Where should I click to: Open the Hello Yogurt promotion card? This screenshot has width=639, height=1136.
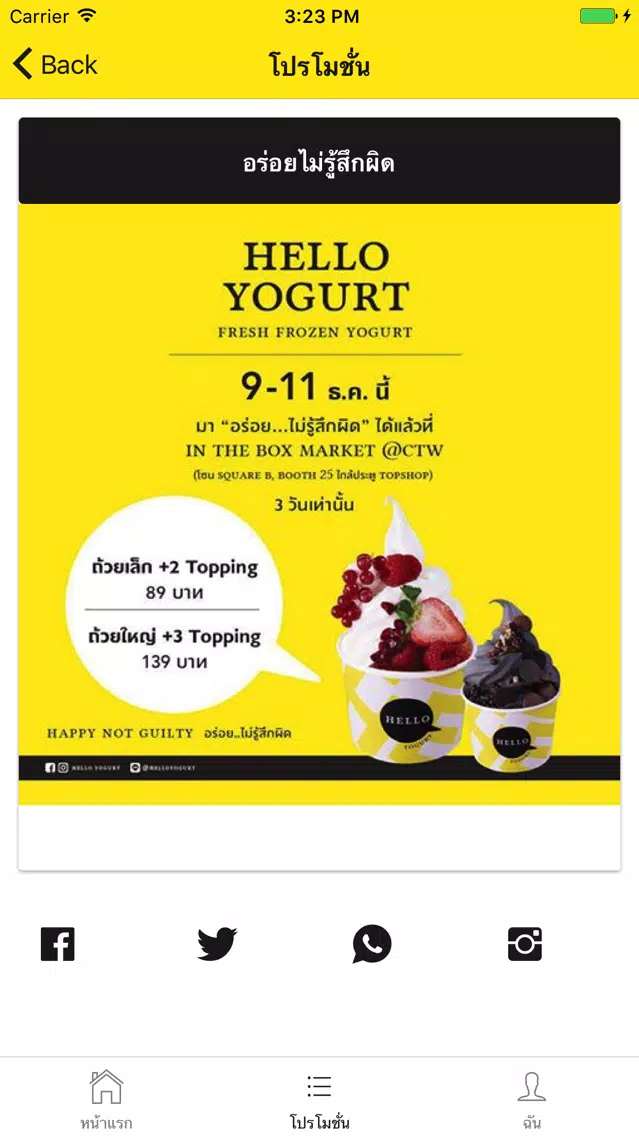[320, 494]
